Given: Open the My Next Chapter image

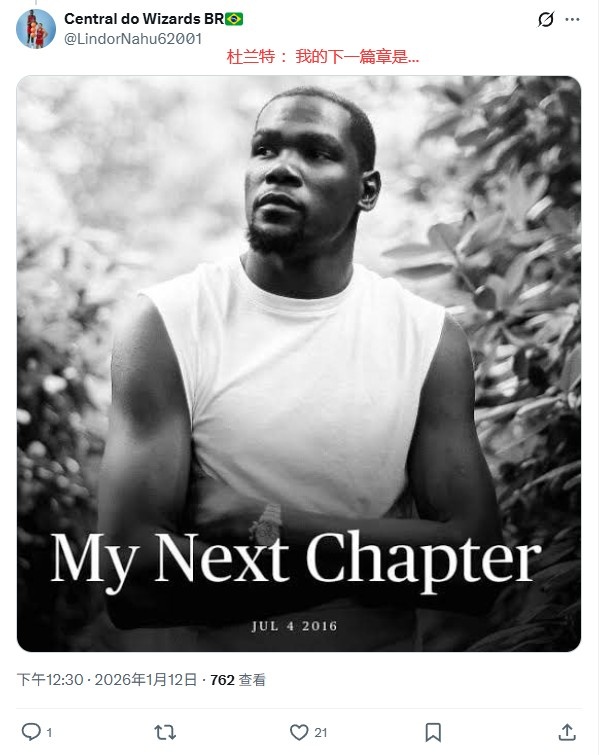Looking at the screenshot, I should pos(299,365).
